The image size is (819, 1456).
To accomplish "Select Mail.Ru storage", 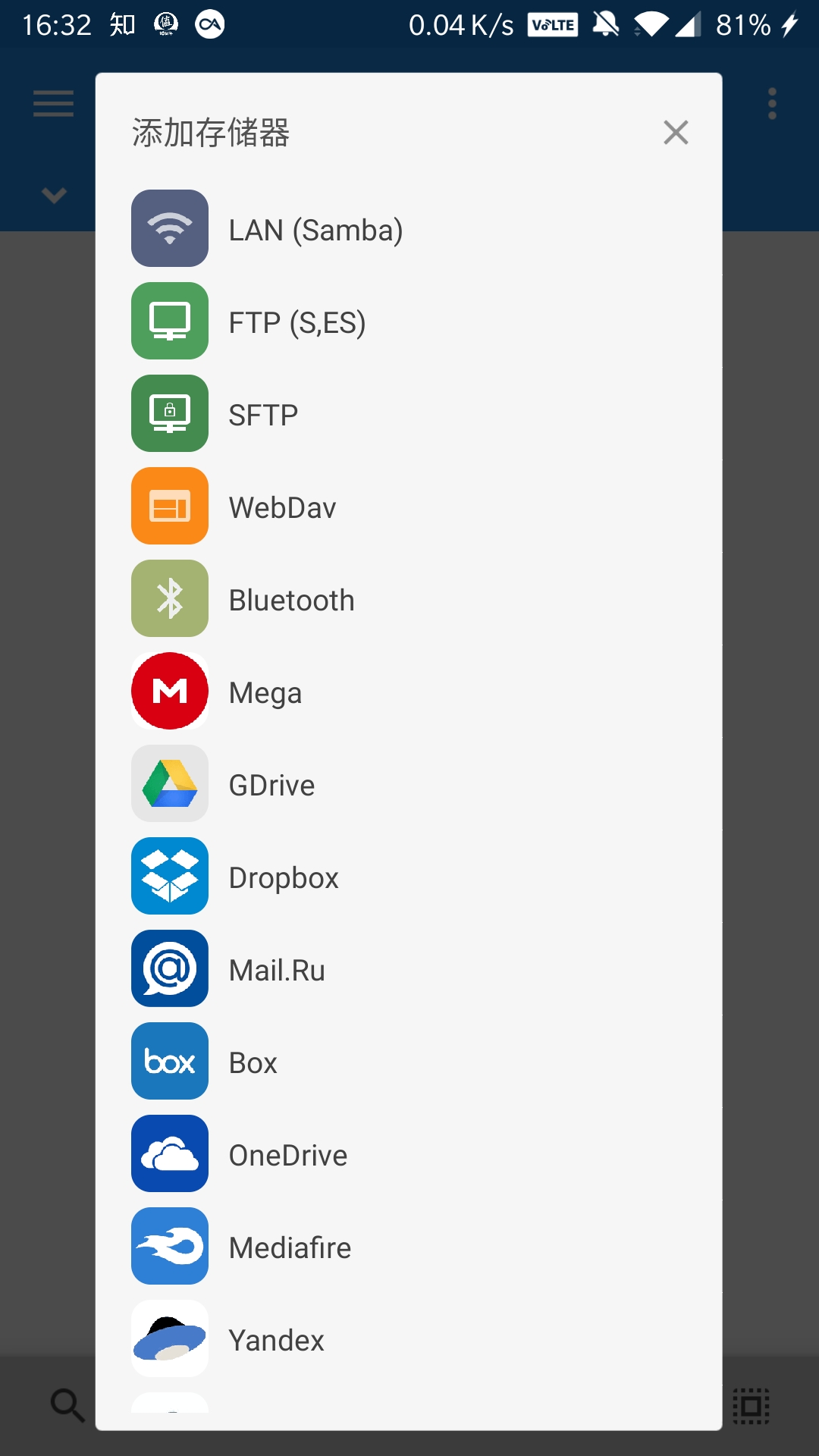I will (277, 970).
